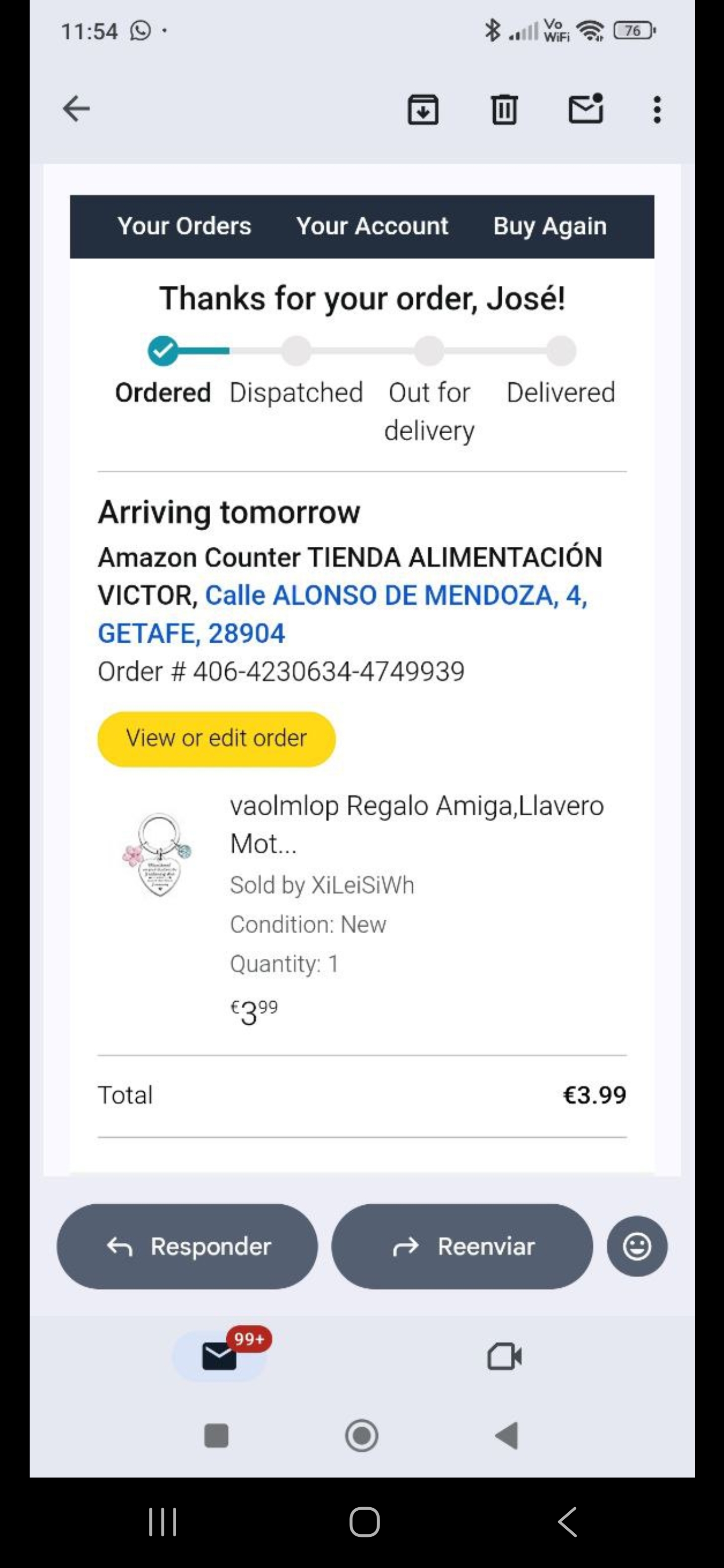The height and width of the screenshot is (1568, 724).
Task: Add an emoji reaction
Action: coord(637,1246)
